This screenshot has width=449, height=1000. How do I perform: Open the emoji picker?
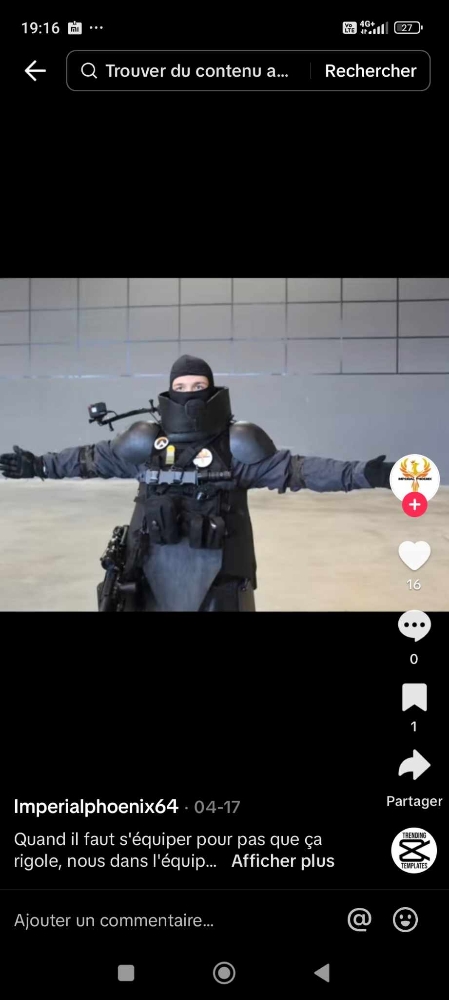coord(405,920)
